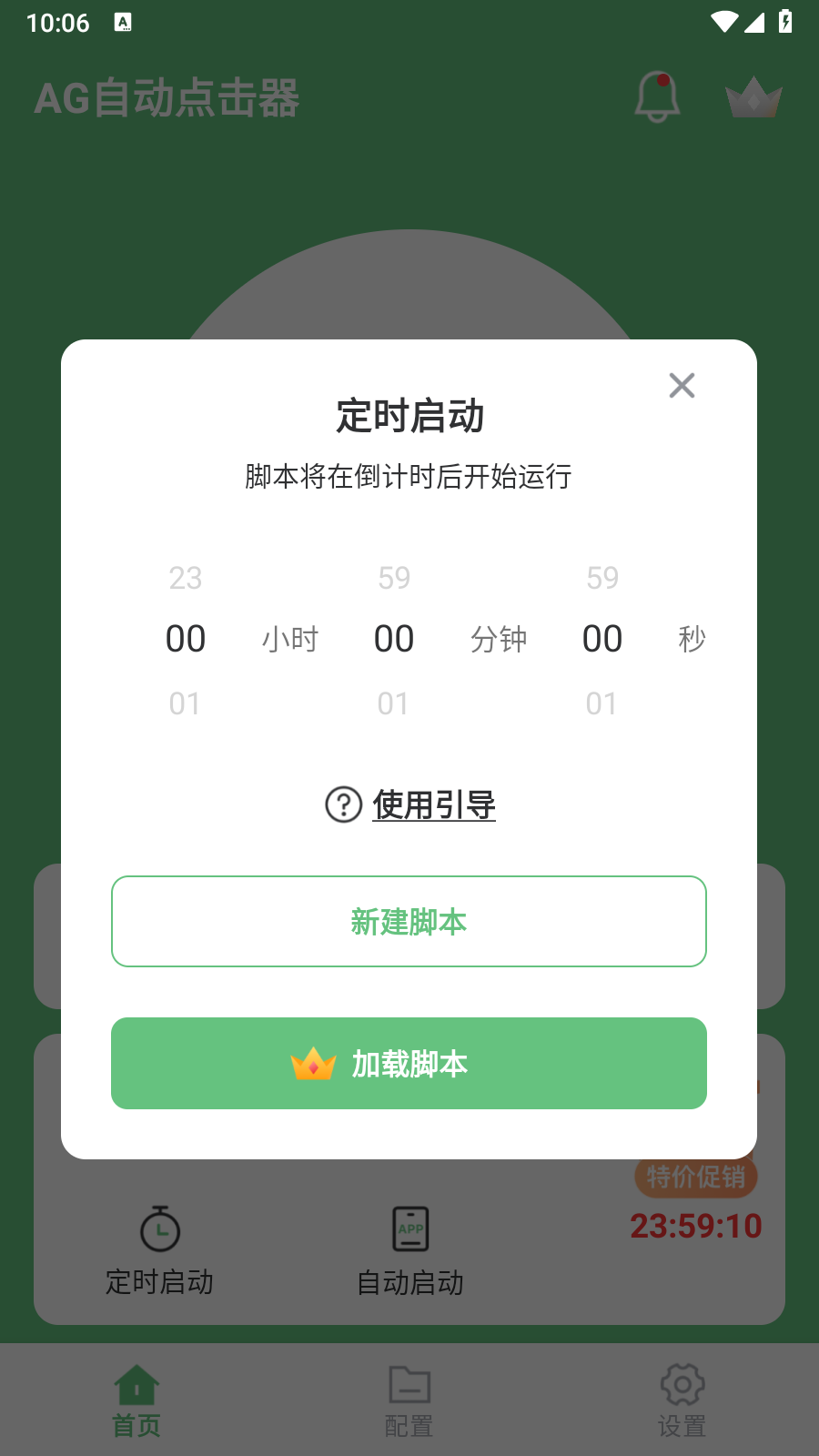Click the green 加载脚本 button
This screenshot has width=819, height=1456.
409,1063
